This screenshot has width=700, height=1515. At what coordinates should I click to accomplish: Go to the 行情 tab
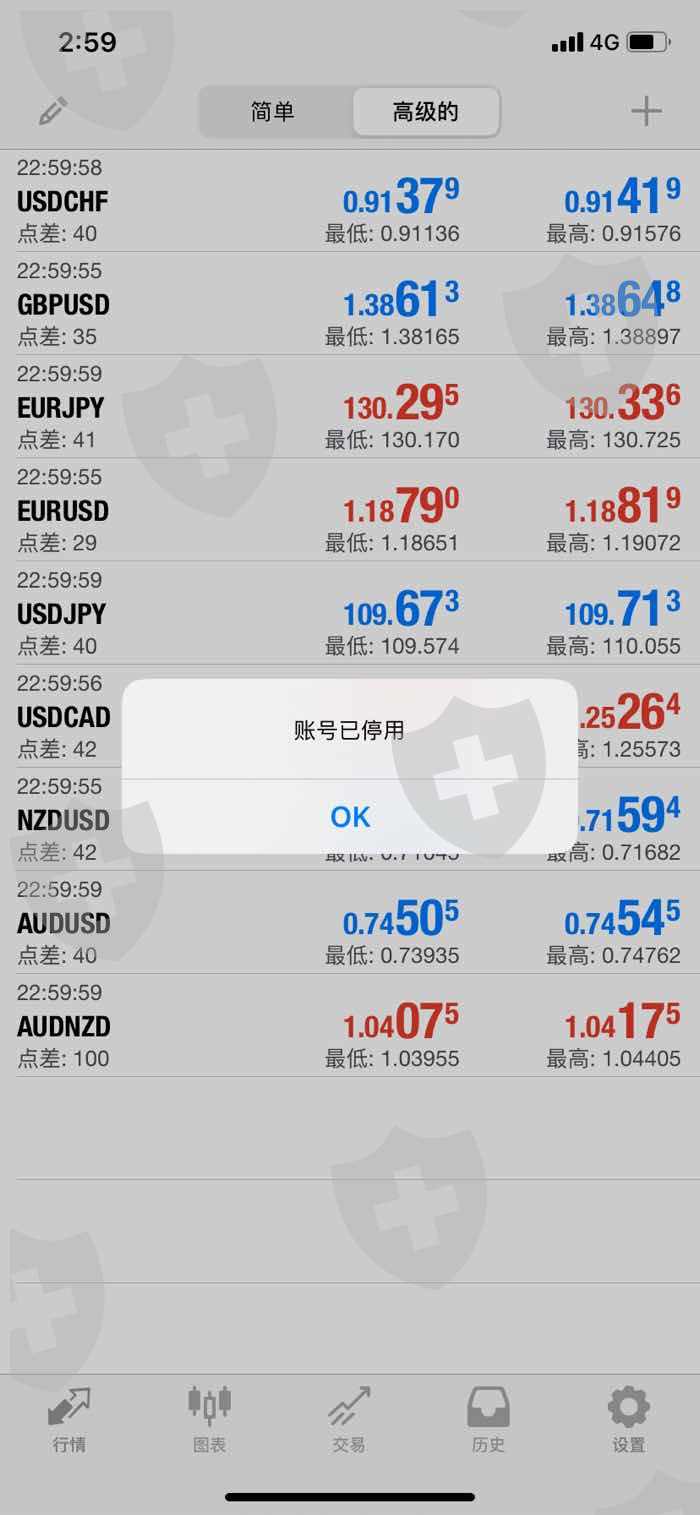pos(69,1420)
